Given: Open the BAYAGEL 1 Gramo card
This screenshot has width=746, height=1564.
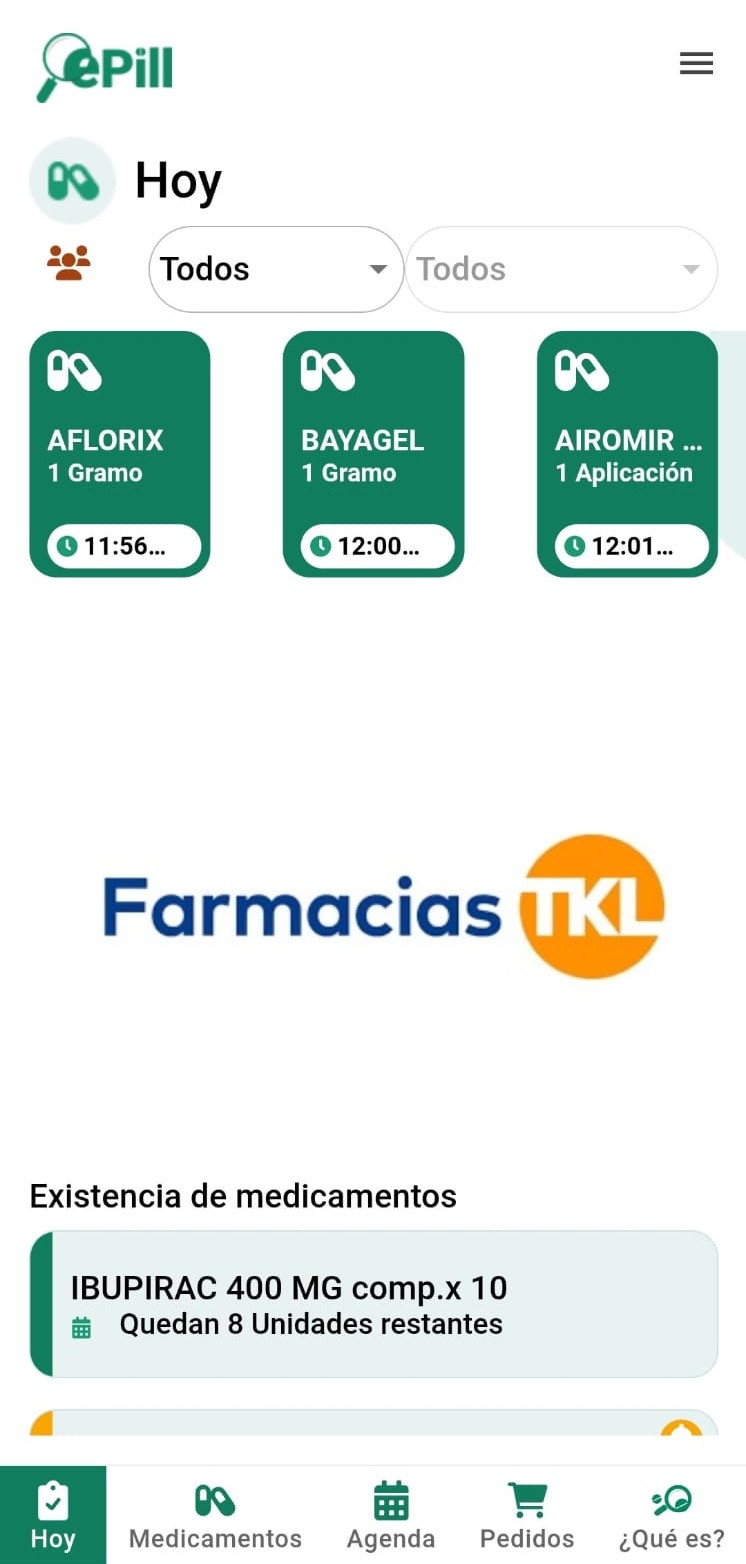Looking at the screenshot, I should 373,454.
